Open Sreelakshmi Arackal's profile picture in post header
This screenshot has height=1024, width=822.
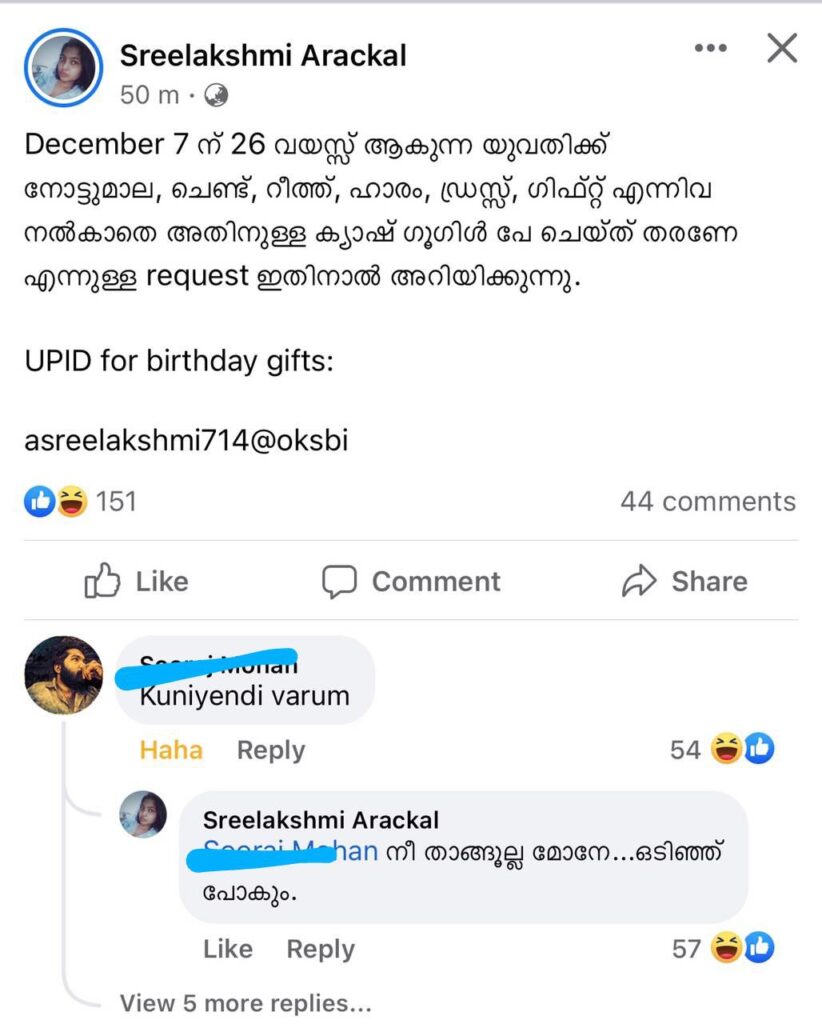coord(63,67)
